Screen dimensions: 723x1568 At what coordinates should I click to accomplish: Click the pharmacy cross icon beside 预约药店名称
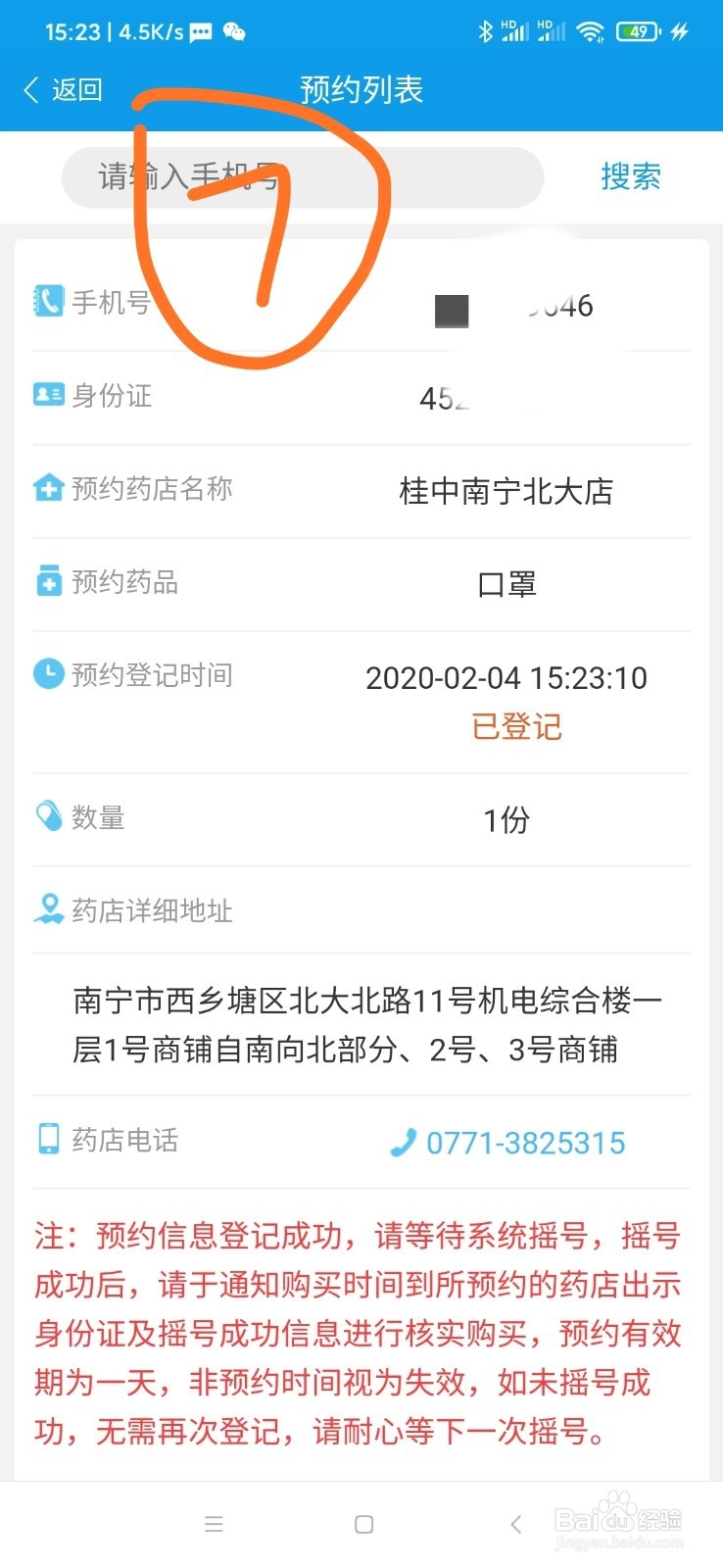(47, 487)
